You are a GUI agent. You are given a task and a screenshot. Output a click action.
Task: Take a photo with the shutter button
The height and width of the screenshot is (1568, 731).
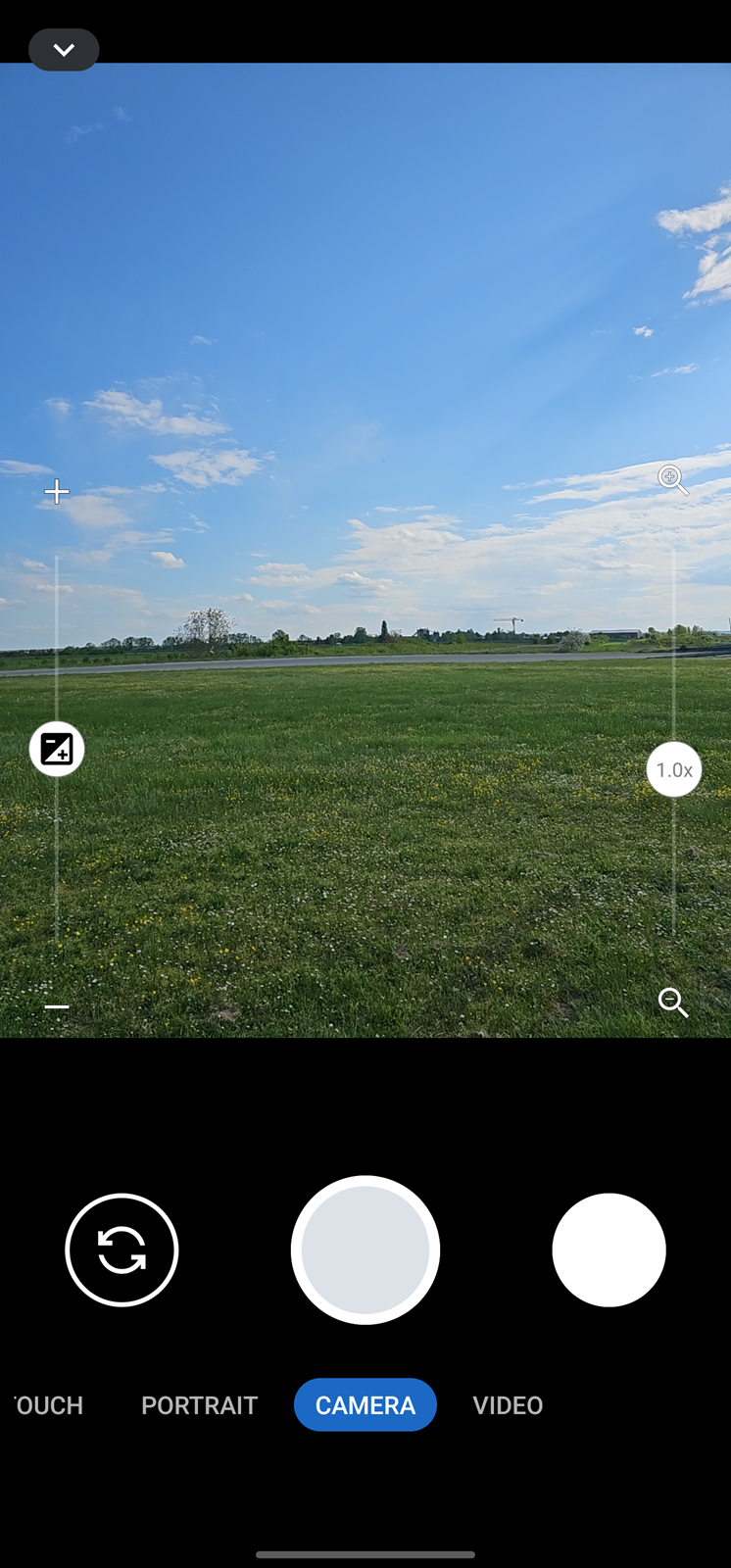coord(365,1249)
